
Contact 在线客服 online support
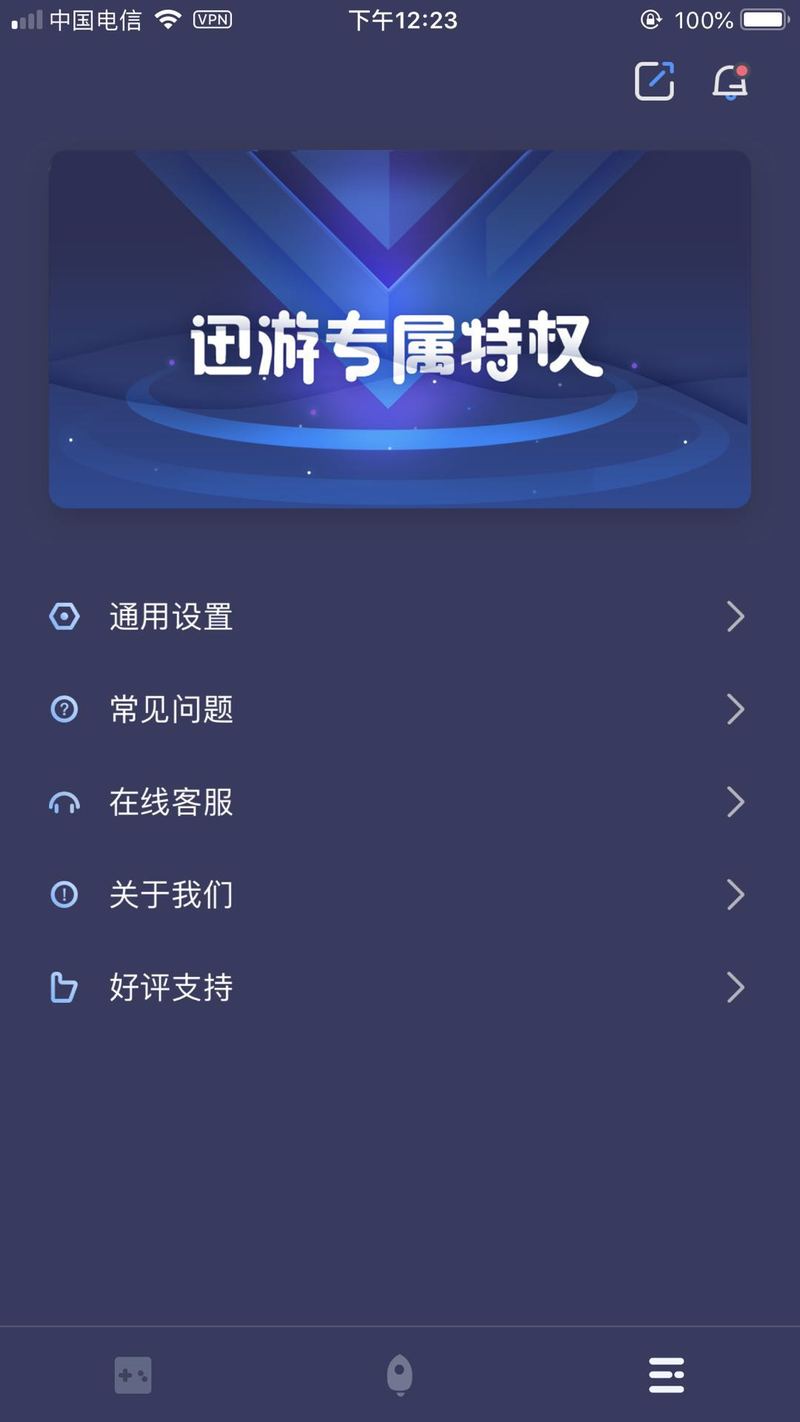(400, 802)
